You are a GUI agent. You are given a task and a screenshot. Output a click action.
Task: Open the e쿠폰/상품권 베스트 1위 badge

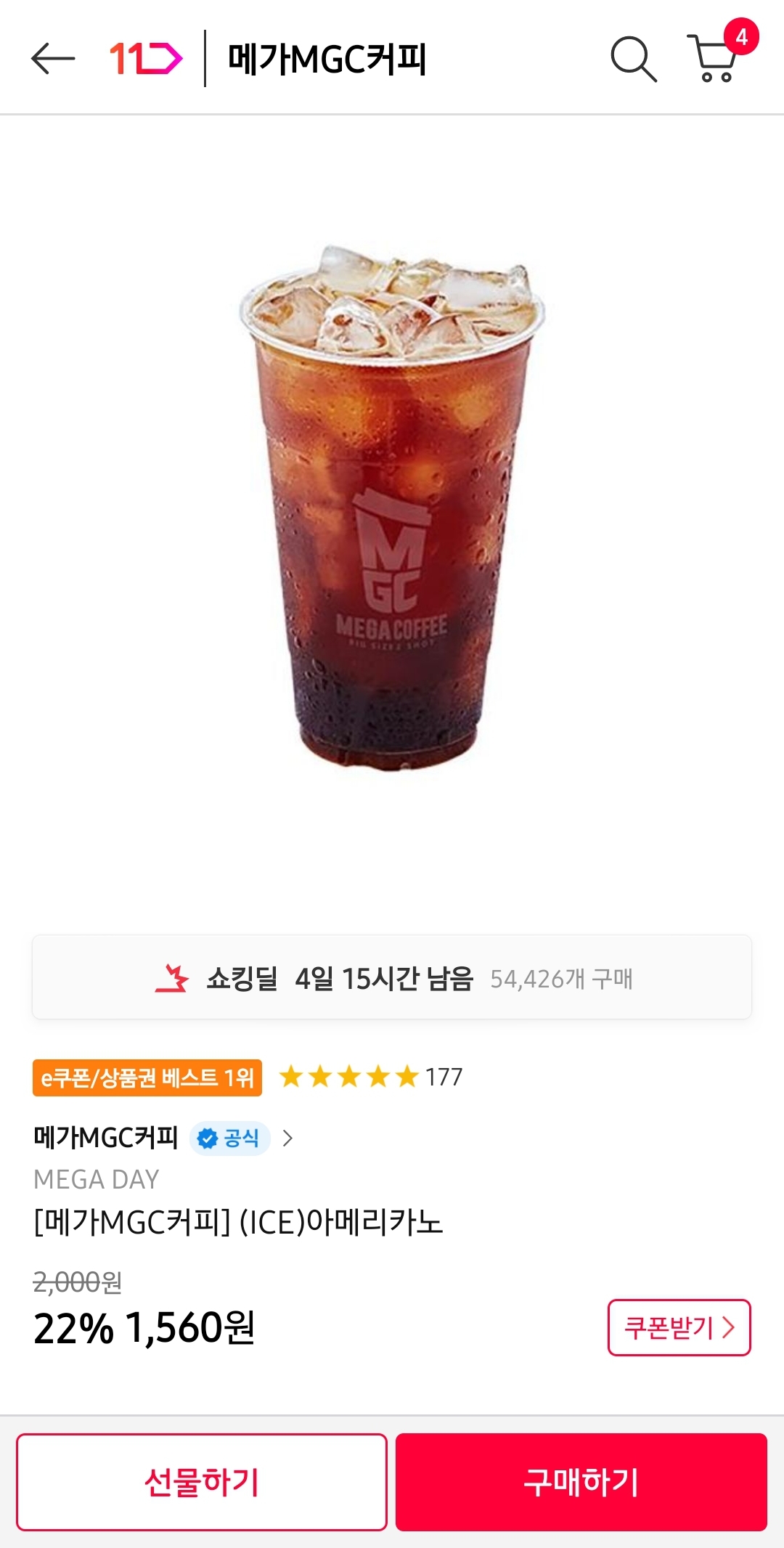pyautogui.click(x=147, y=1078)
